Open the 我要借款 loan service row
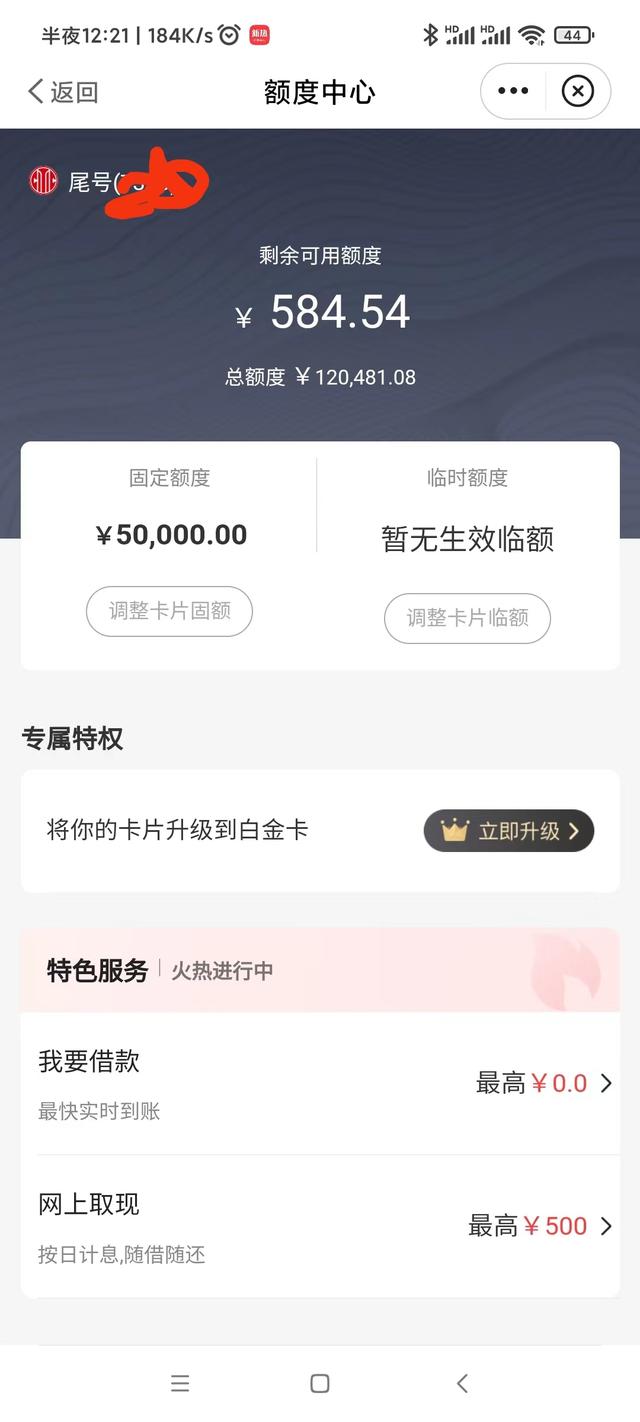 [x=320, y=1084]
